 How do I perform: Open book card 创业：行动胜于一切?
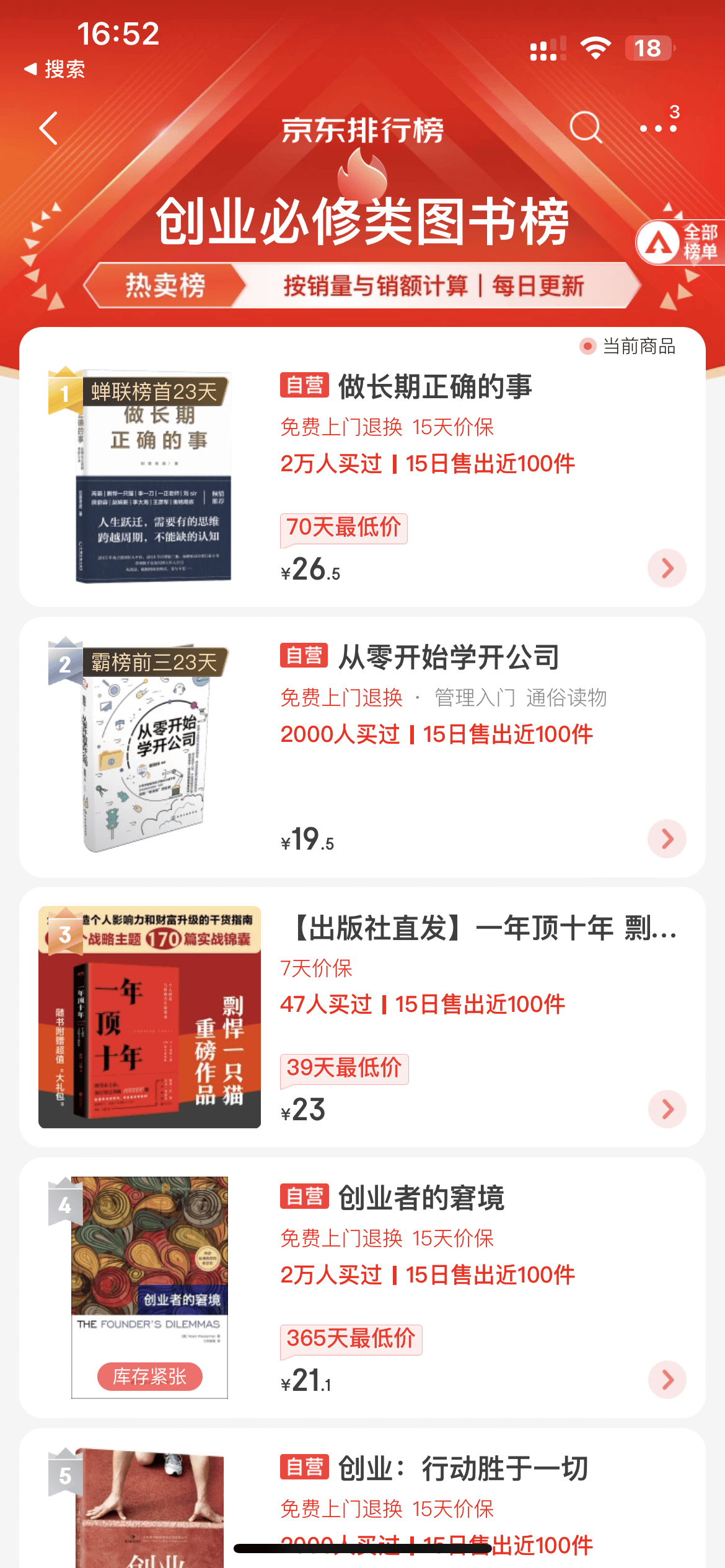point(462,1469)
